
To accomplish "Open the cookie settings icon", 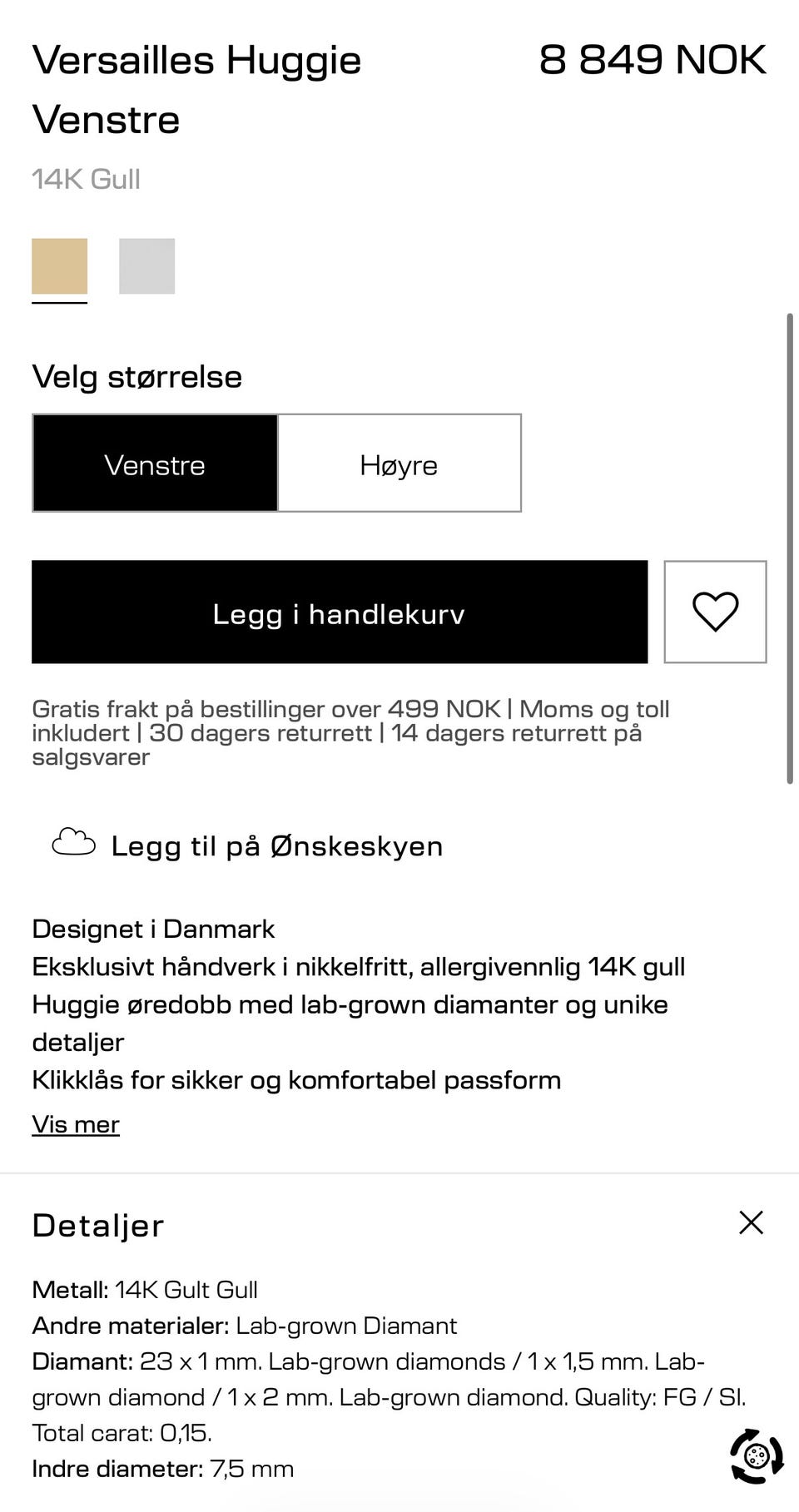I will [757, 1456].
